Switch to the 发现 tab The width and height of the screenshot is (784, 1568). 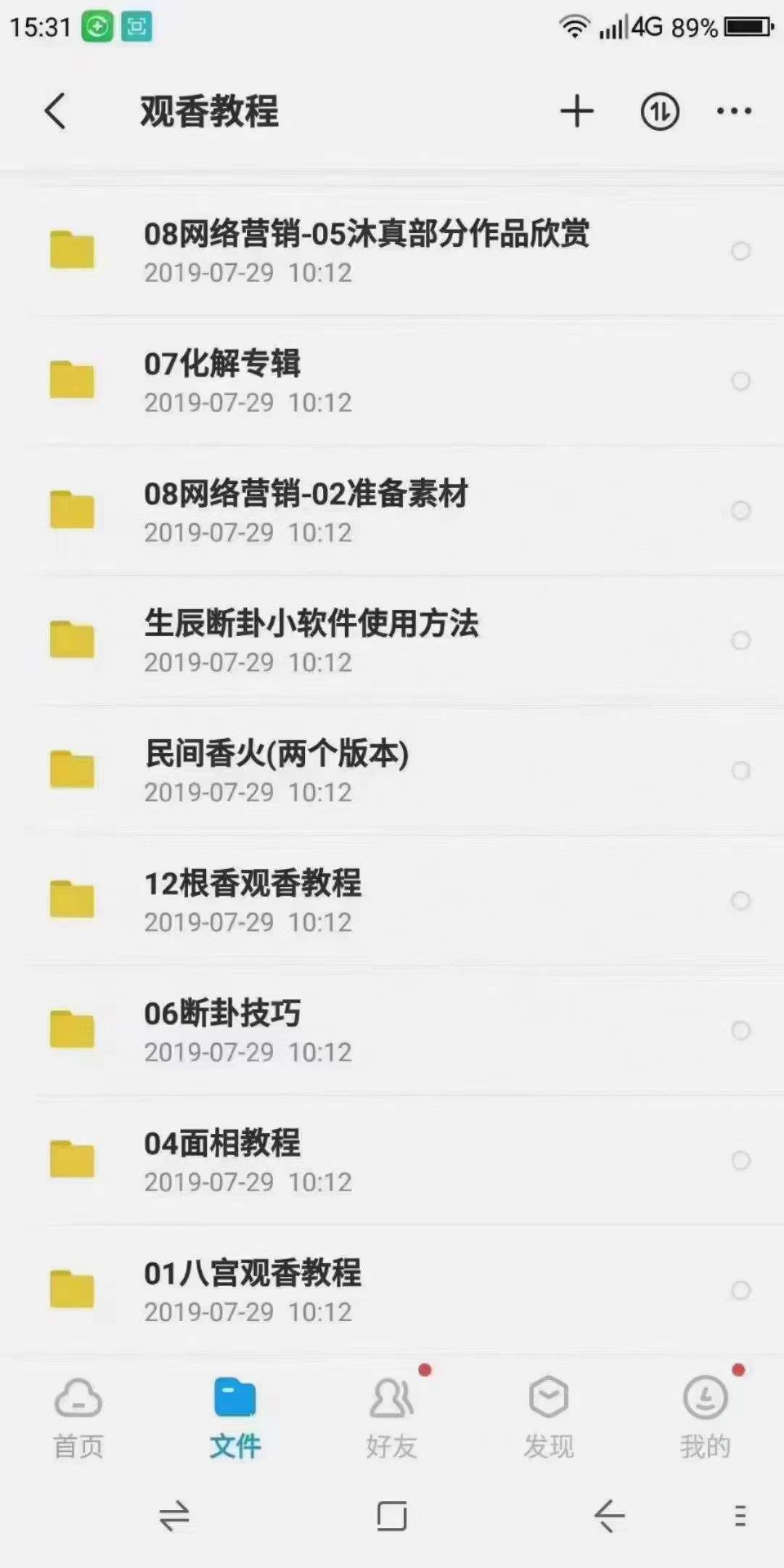548,1417
